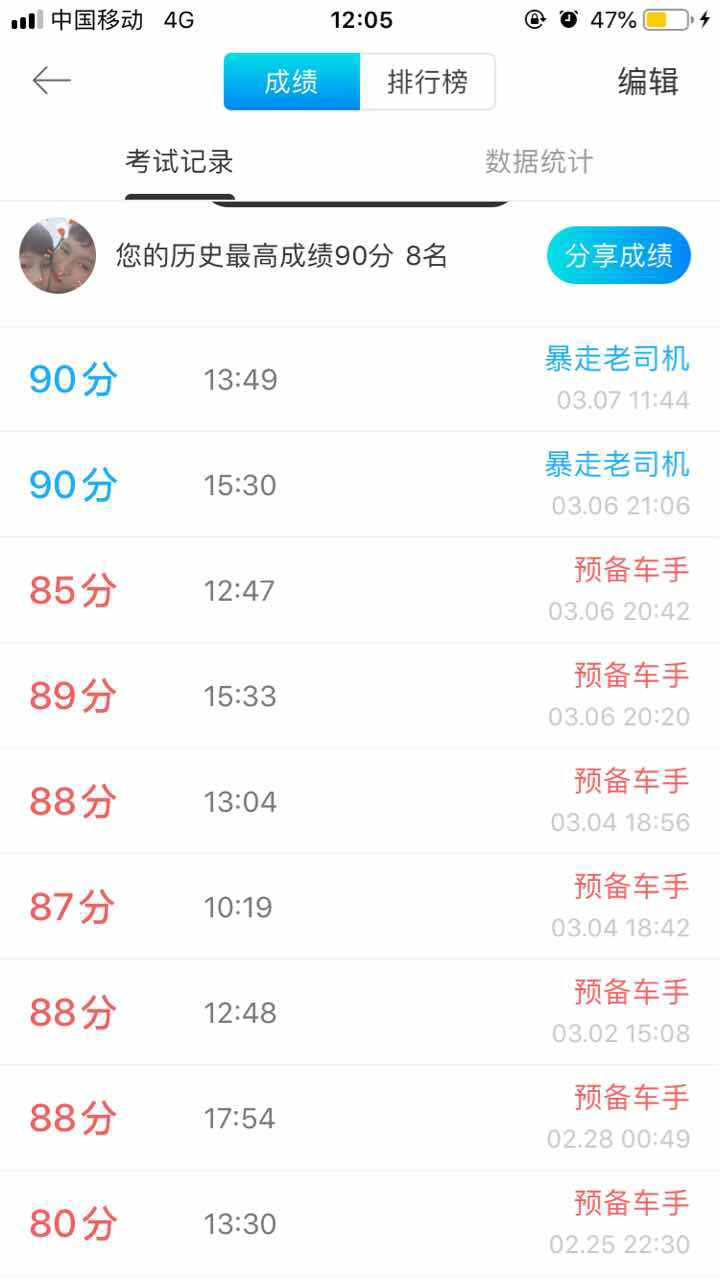Viewport: 720px width, 1280px height.
Task: Go back using the arrow icon
Action: tap(51, 80)
